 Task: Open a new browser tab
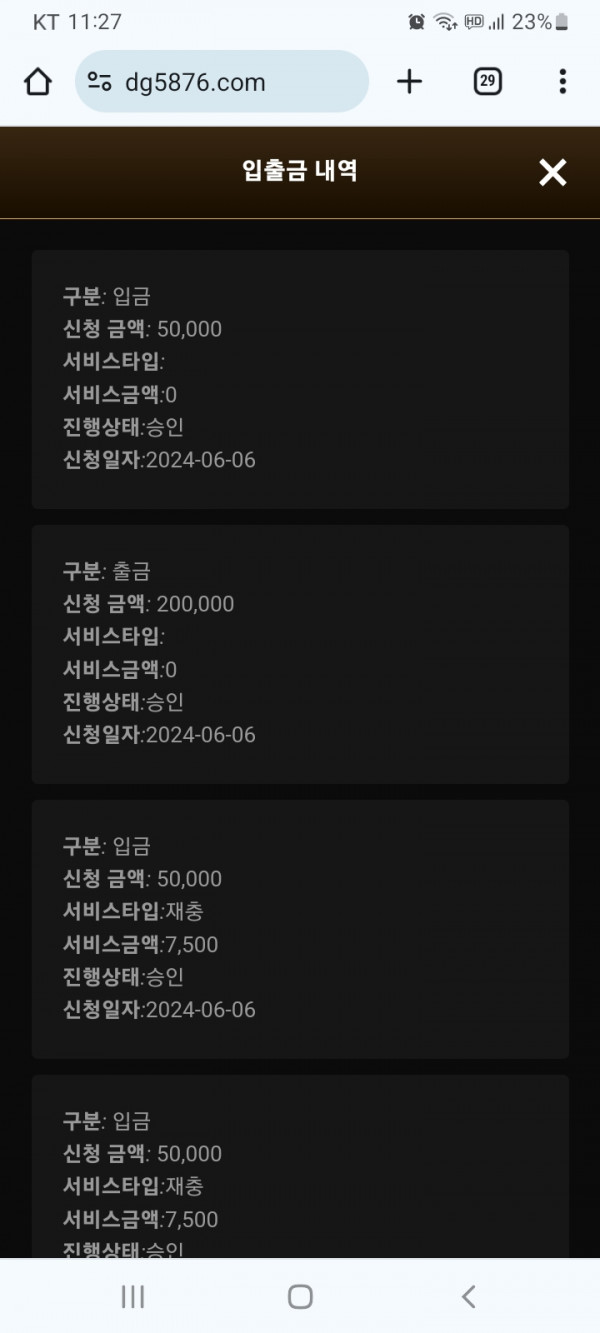[x=410, y=82]
